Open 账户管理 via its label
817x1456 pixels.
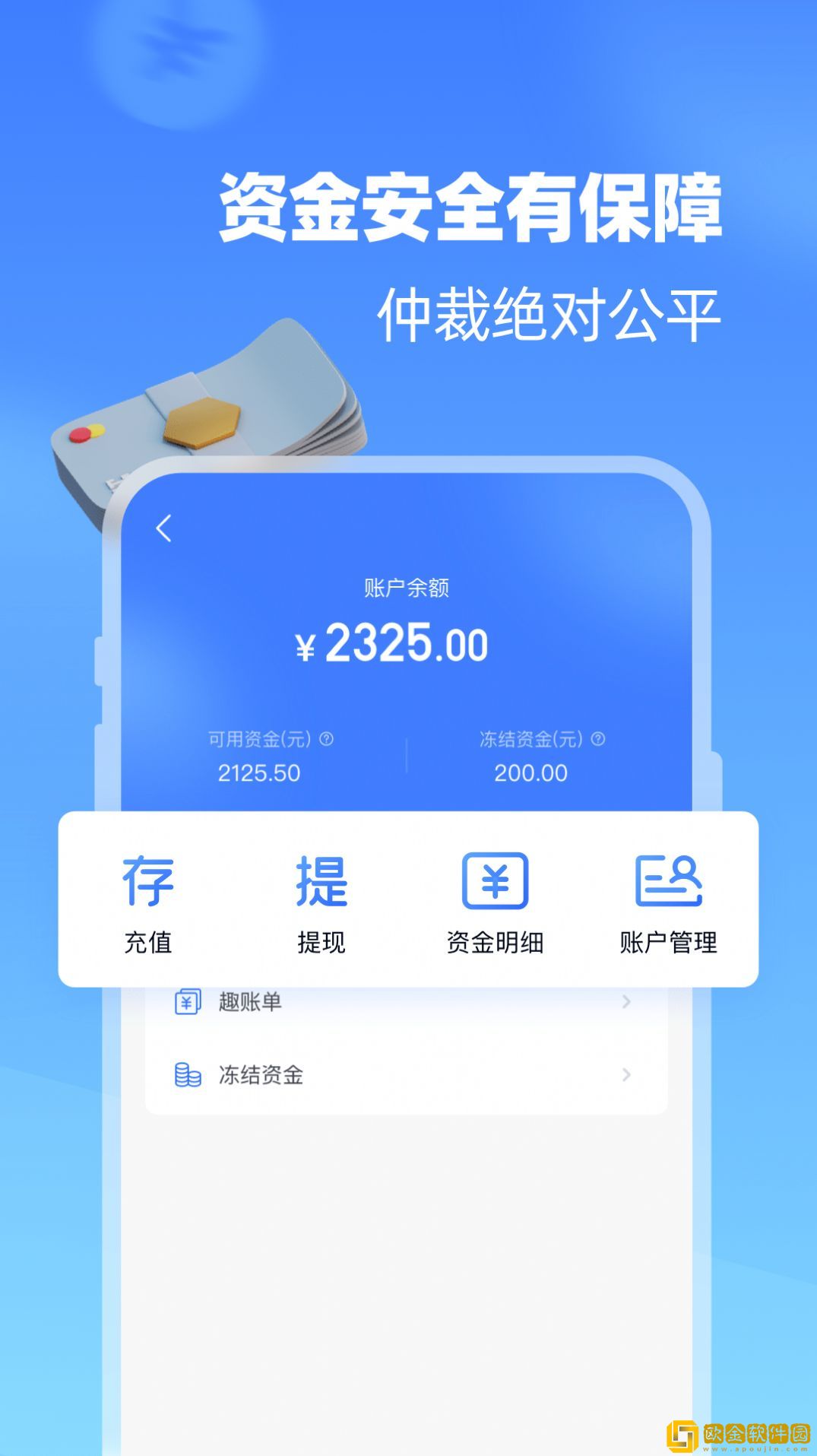tap(667, 943)
